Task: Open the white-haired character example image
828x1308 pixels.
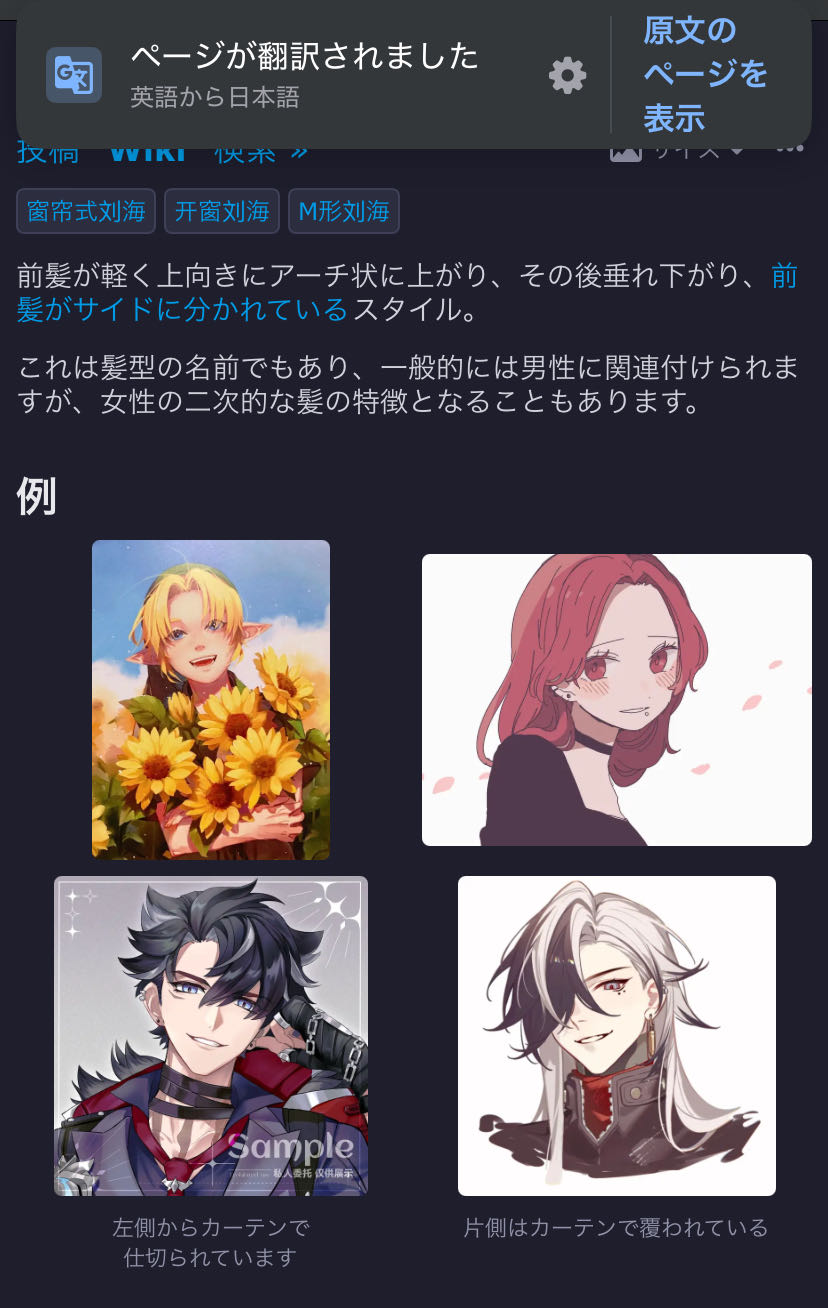Action: tap(616, 1035)
